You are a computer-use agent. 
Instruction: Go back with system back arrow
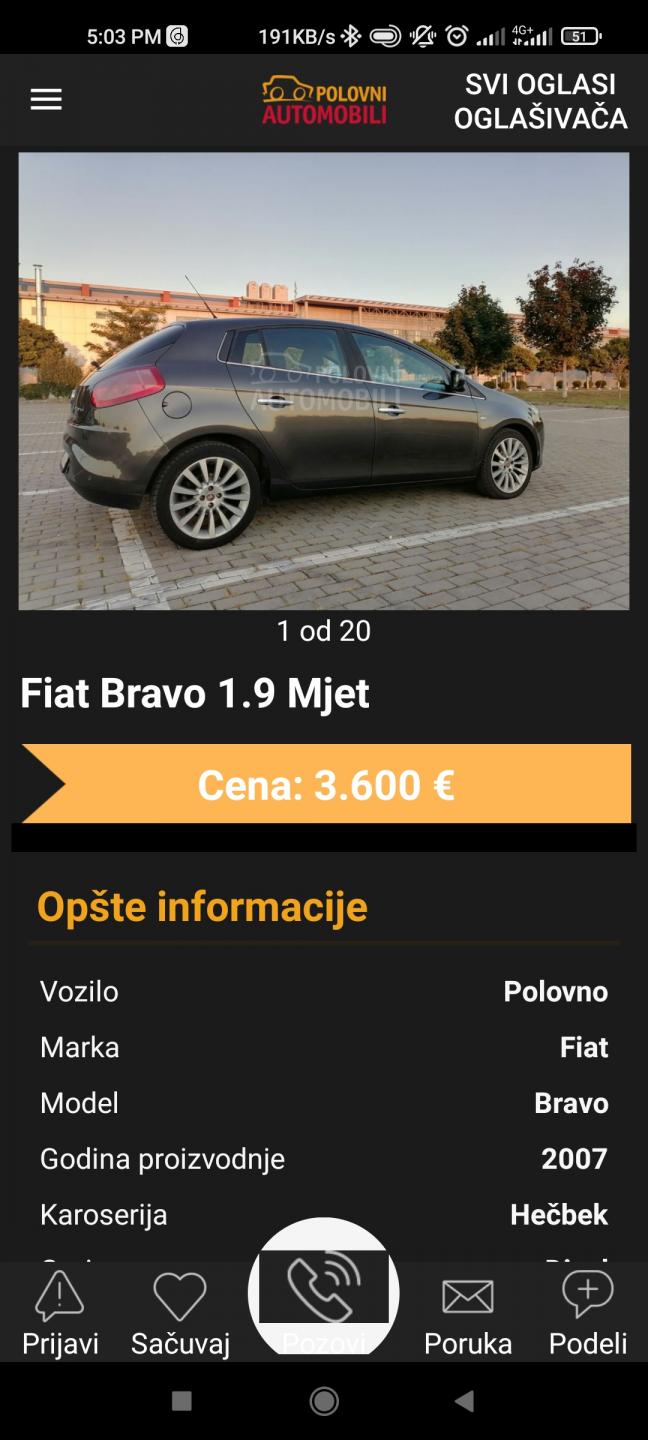pyautogui.click(x=464, y=1401)
